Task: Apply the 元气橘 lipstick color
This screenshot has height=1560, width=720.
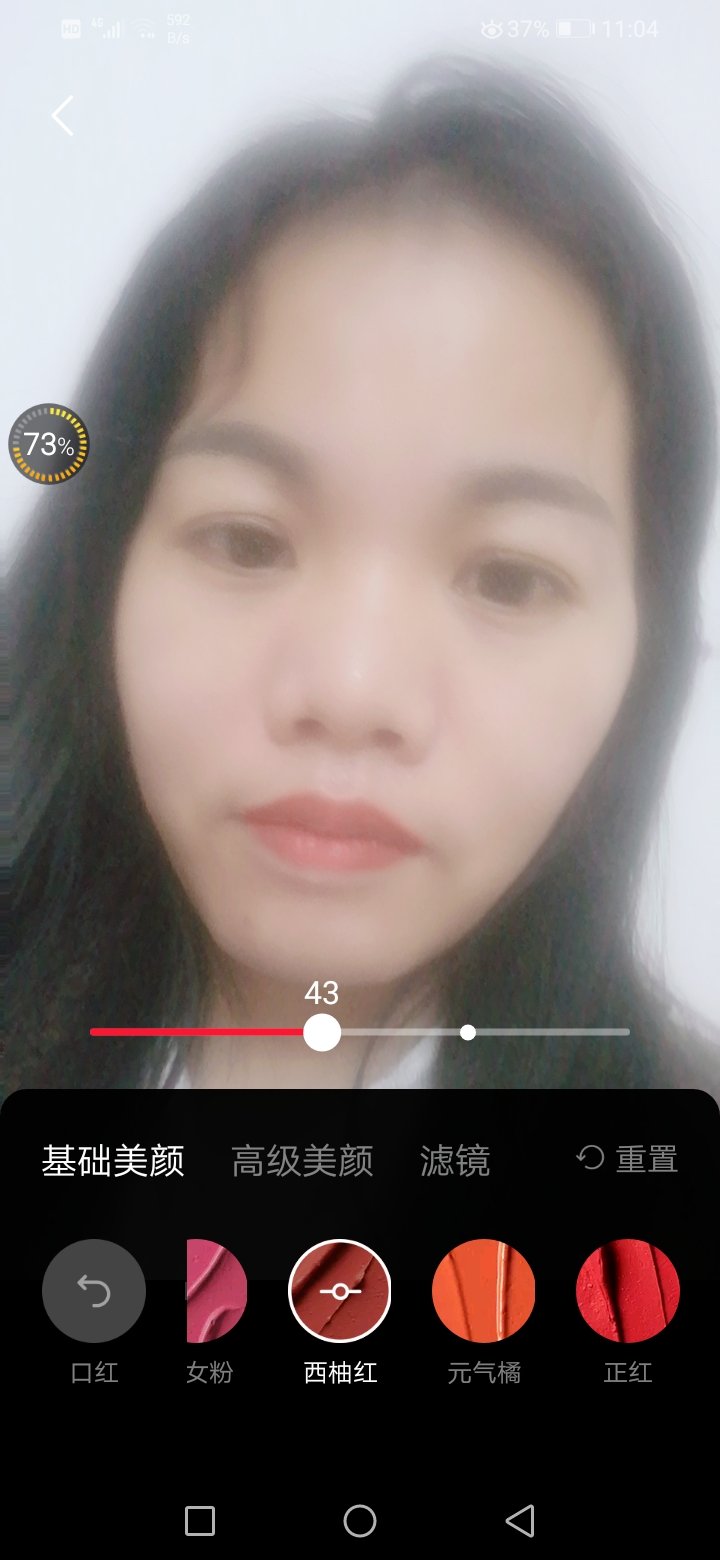Action: coord(484,1291)
